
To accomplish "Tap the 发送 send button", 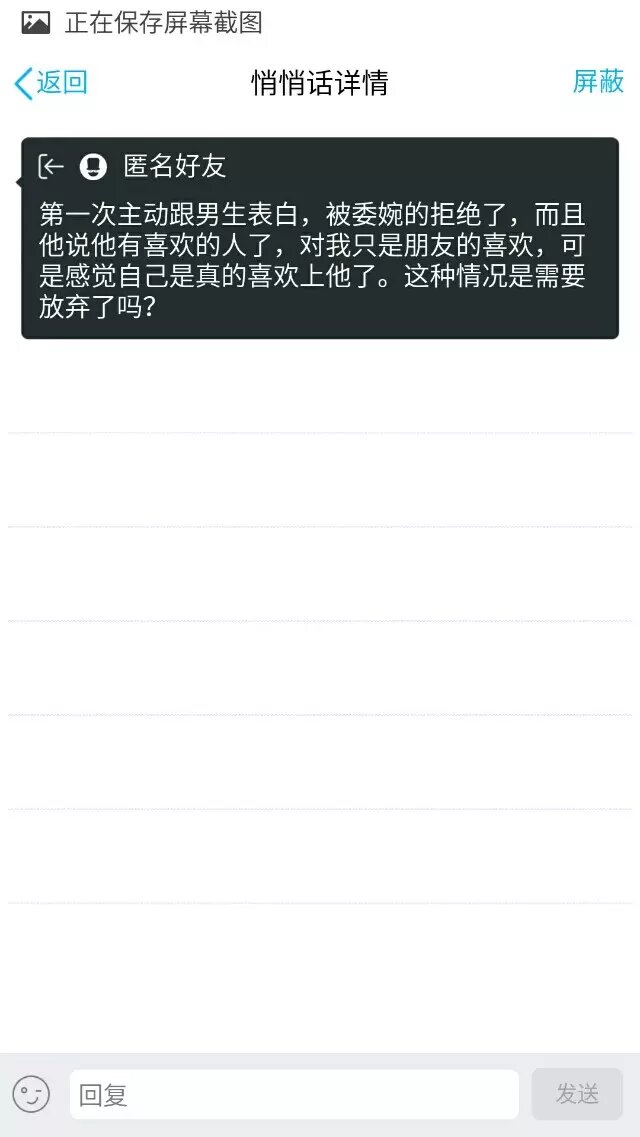I will [x=577, y=1094].
